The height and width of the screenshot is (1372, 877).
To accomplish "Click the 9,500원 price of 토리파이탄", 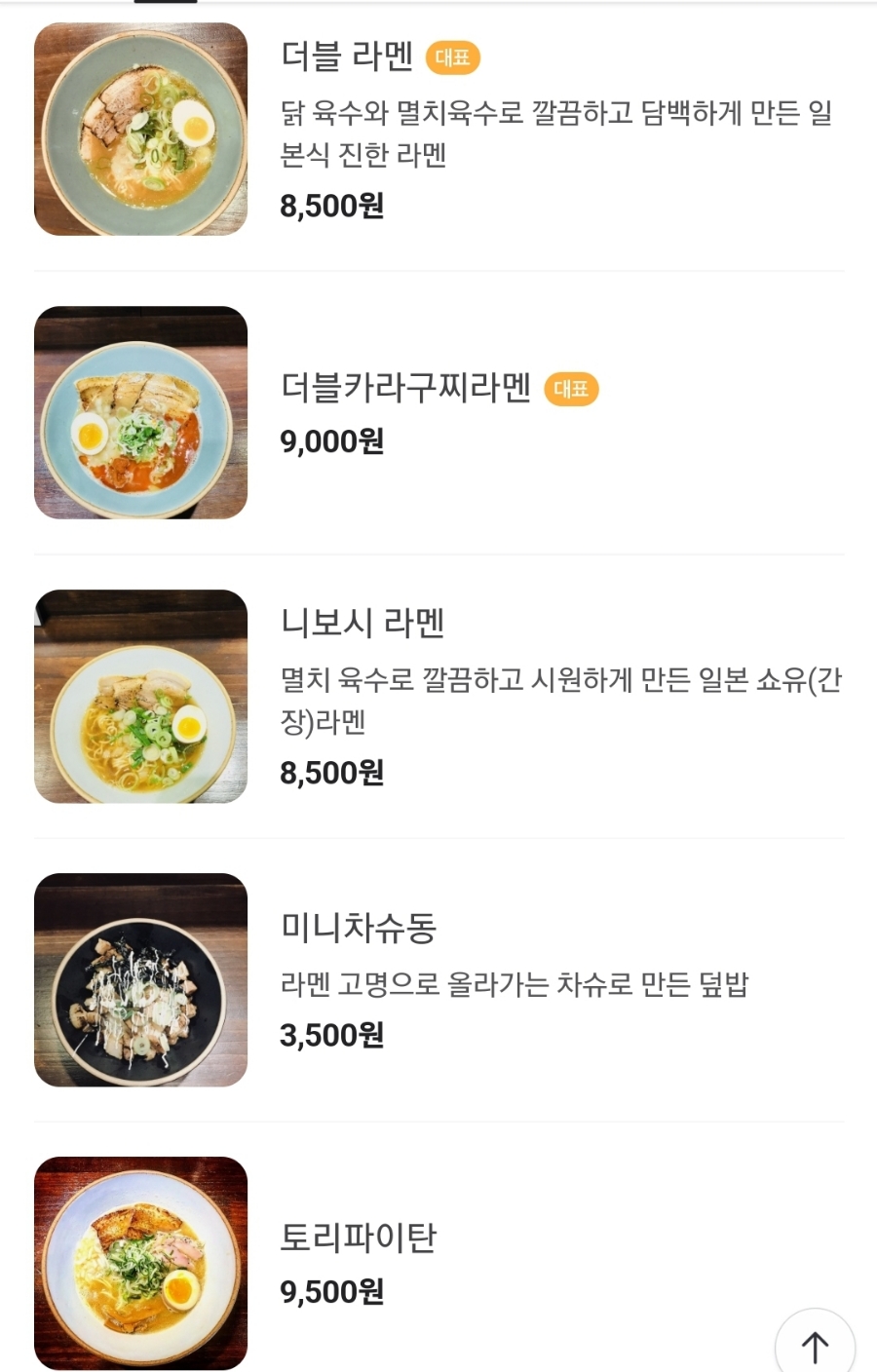I will [332, 1291].
